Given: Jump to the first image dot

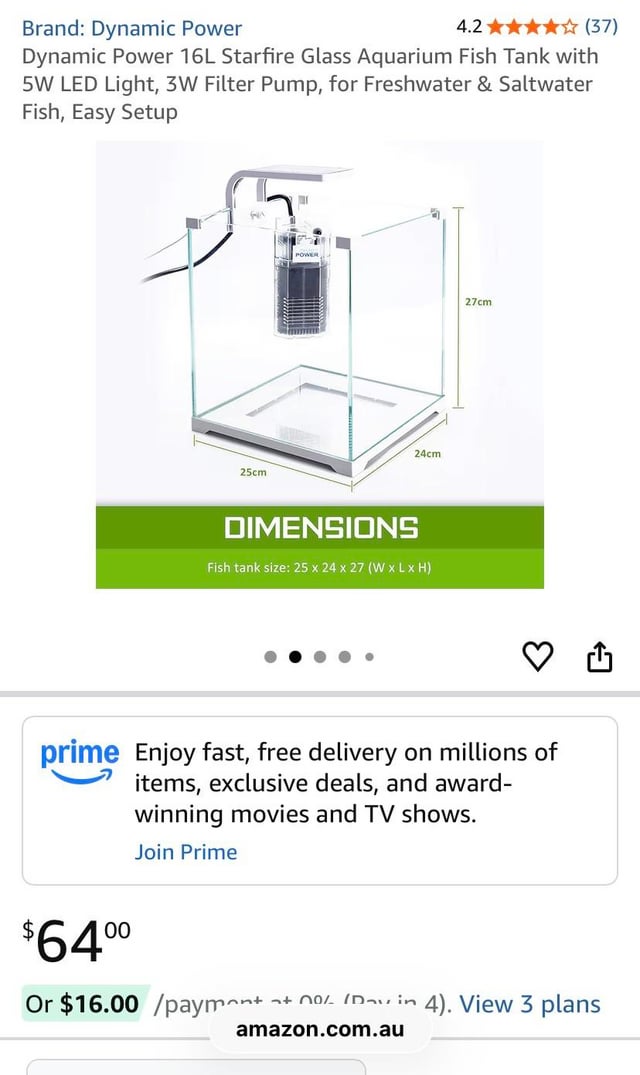Looking at the screenshot, I should pyautogui.click(x=271, y=657).
